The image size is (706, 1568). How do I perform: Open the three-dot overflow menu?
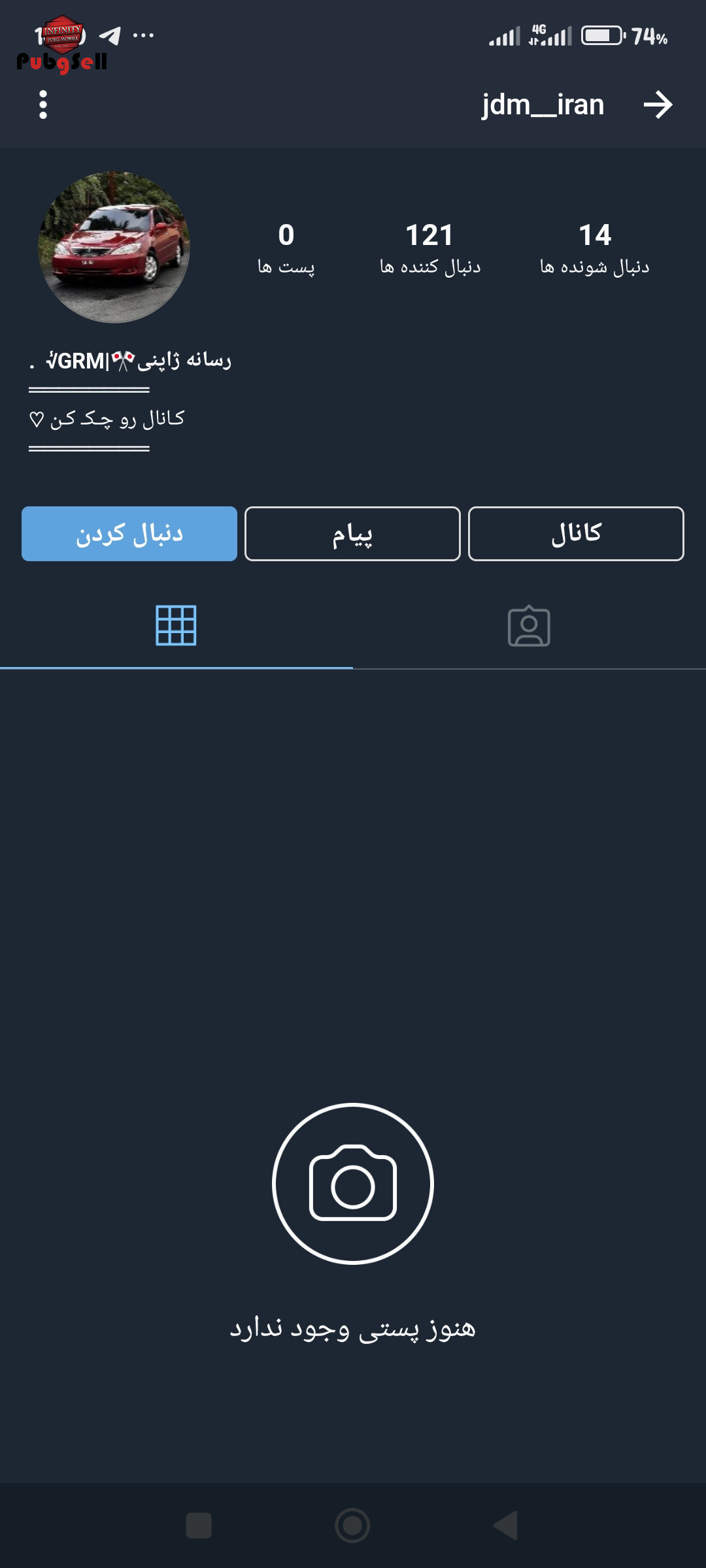43,105
